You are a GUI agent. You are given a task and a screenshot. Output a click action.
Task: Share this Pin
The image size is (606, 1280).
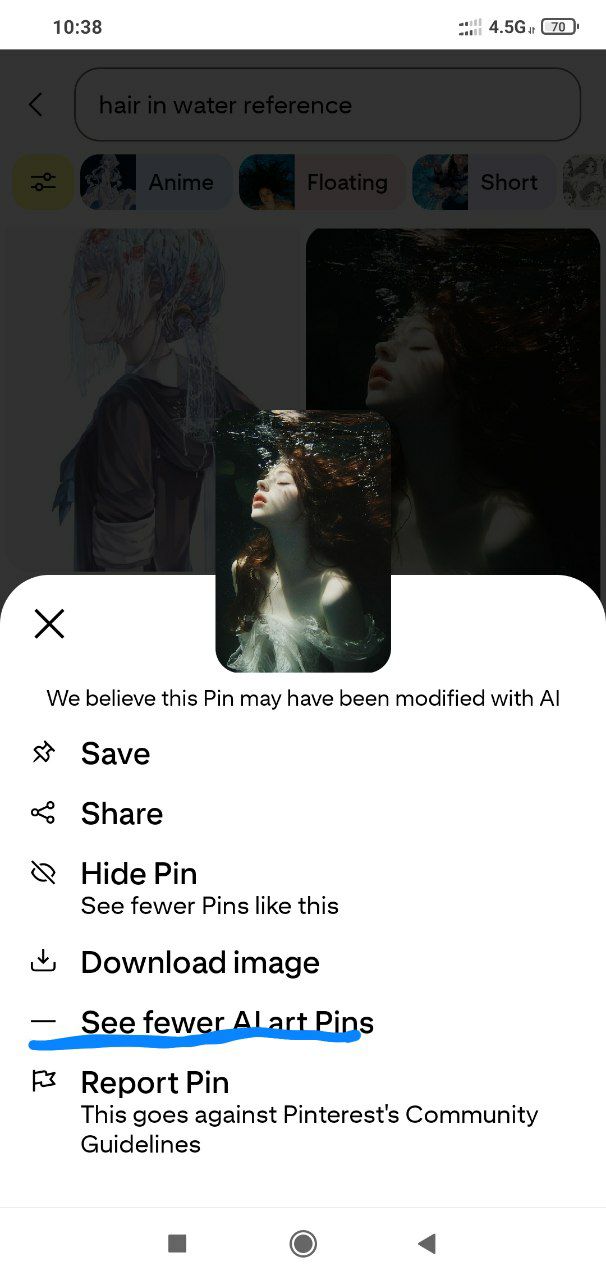click(x=121, y=814)
